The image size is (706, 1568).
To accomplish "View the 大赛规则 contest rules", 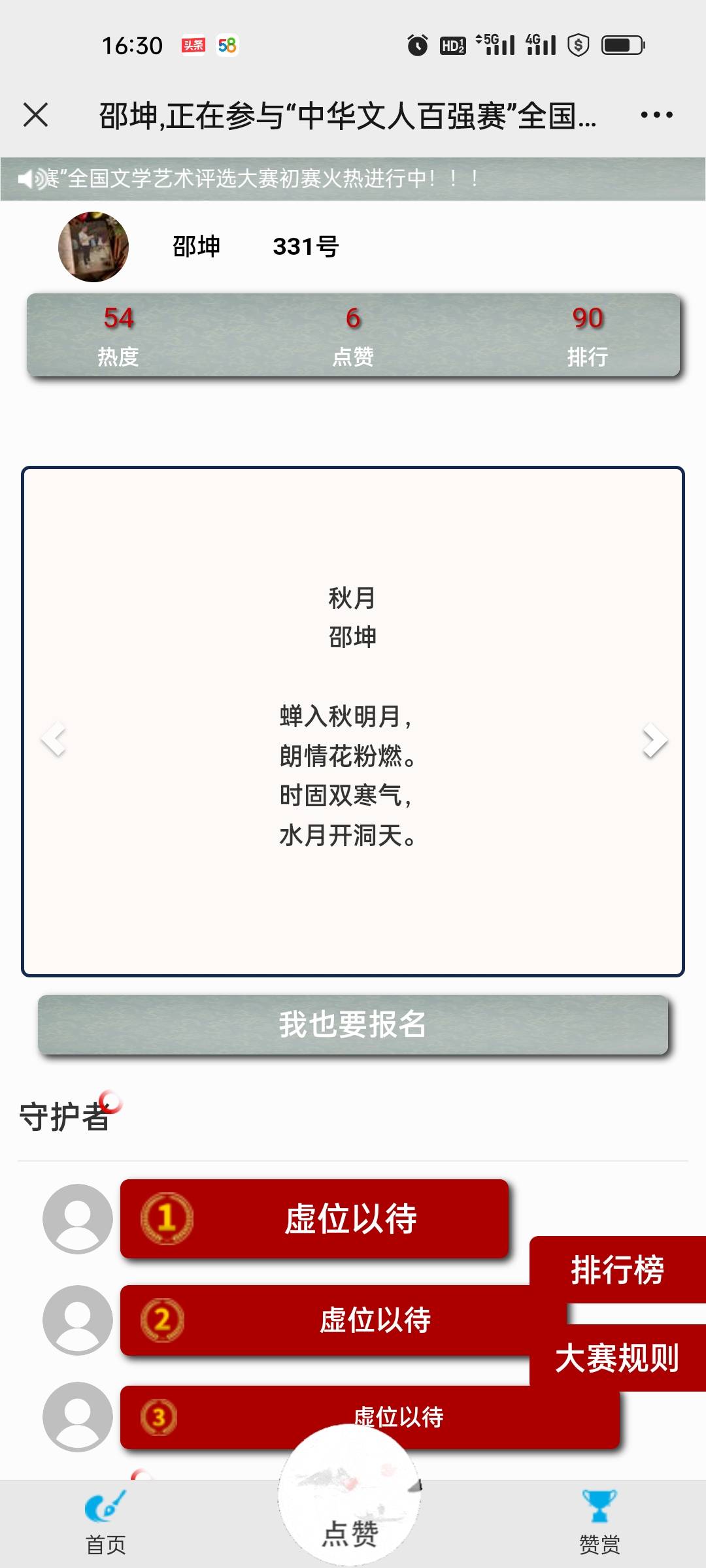I will (618, 1358).
